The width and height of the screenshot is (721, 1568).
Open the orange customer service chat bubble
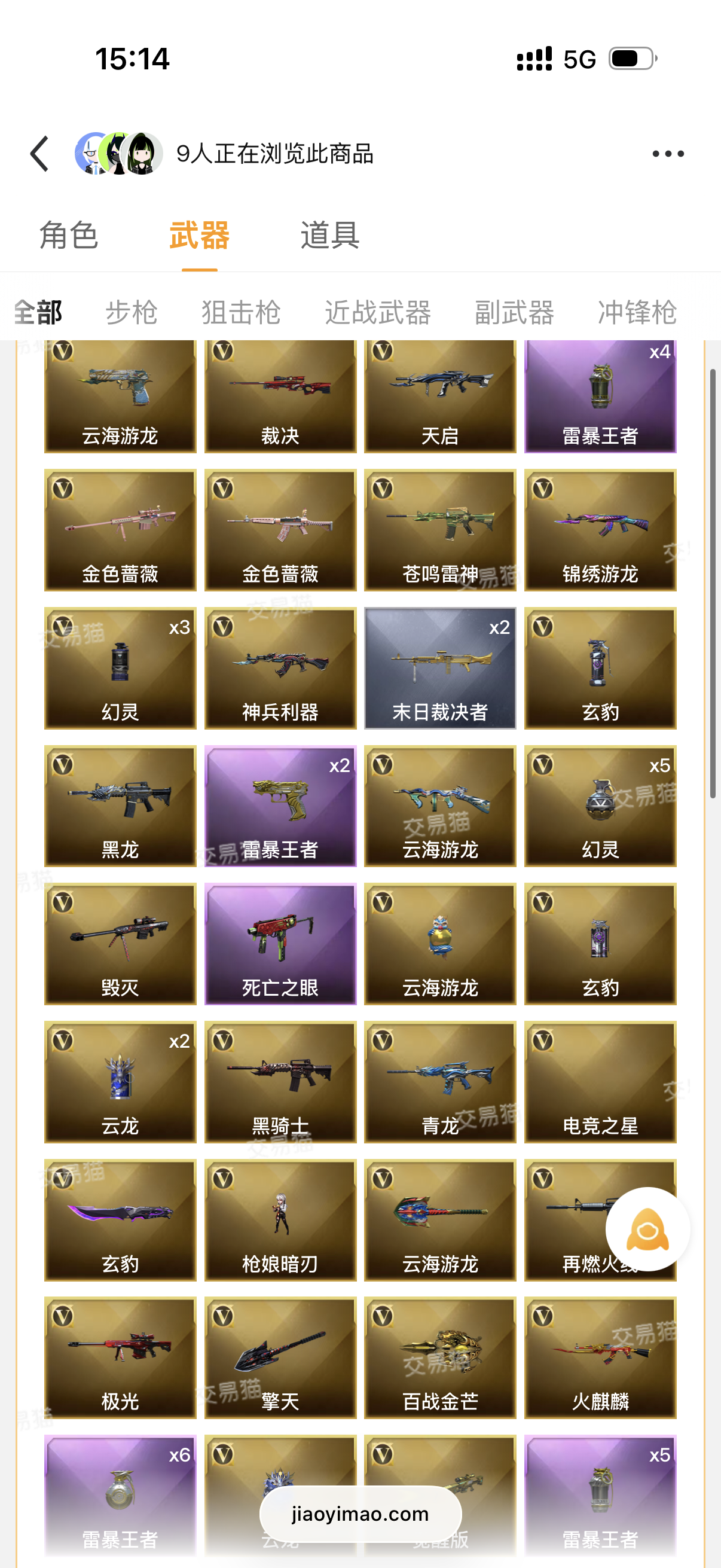pyautogui.click(x=647, y=1229)
